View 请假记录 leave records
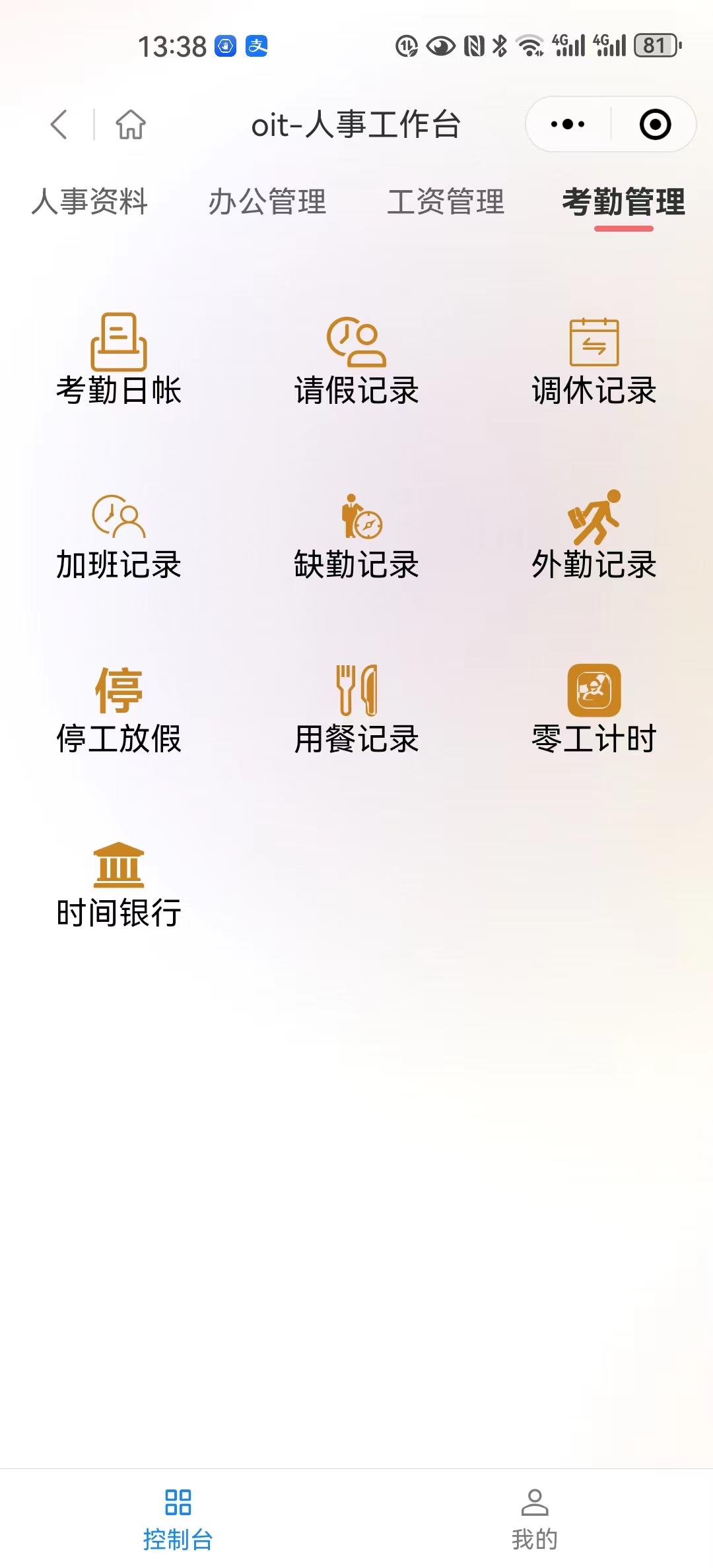The image size is (713, 1568). (x=356, y=360)
